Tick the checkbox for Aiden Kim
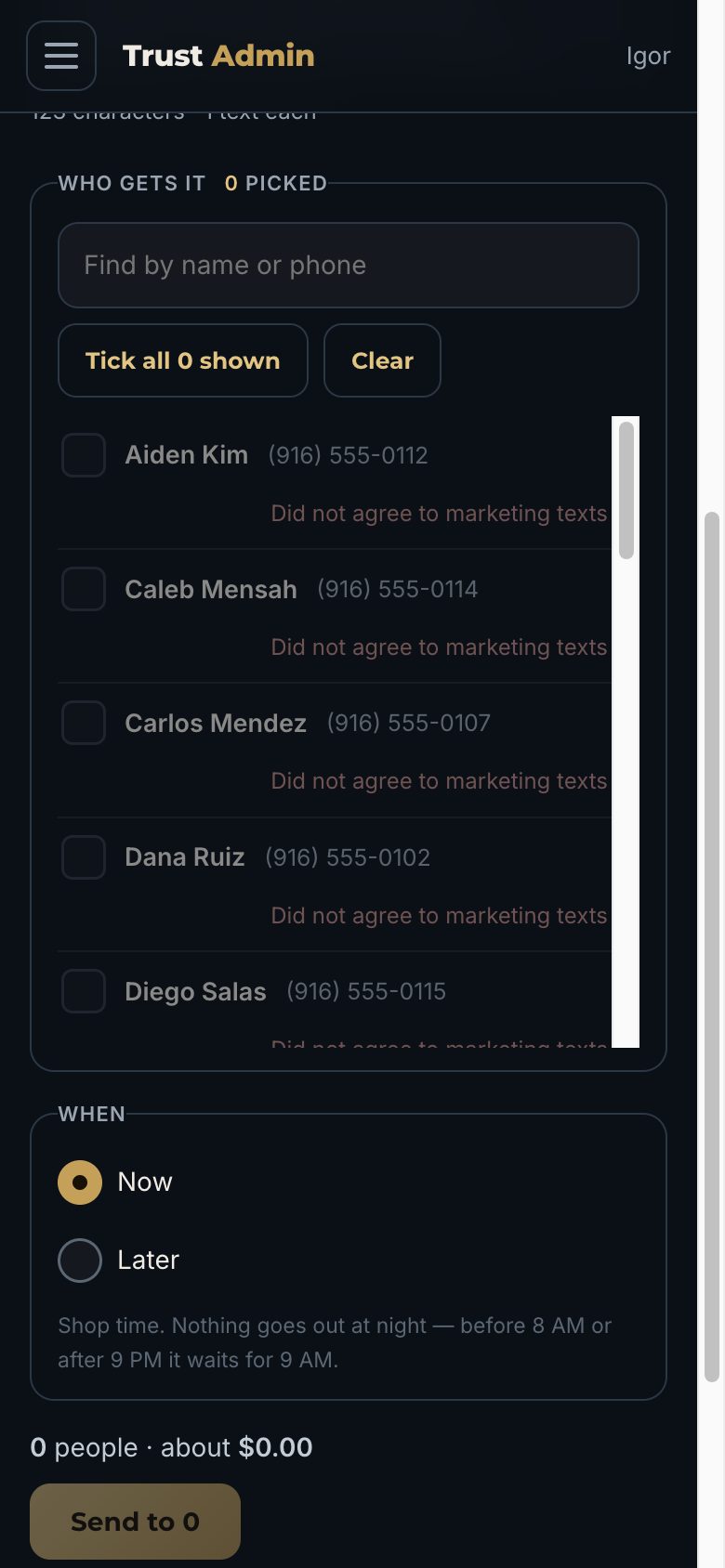This screenshot has width=725, height=1568. click(84, 455)
